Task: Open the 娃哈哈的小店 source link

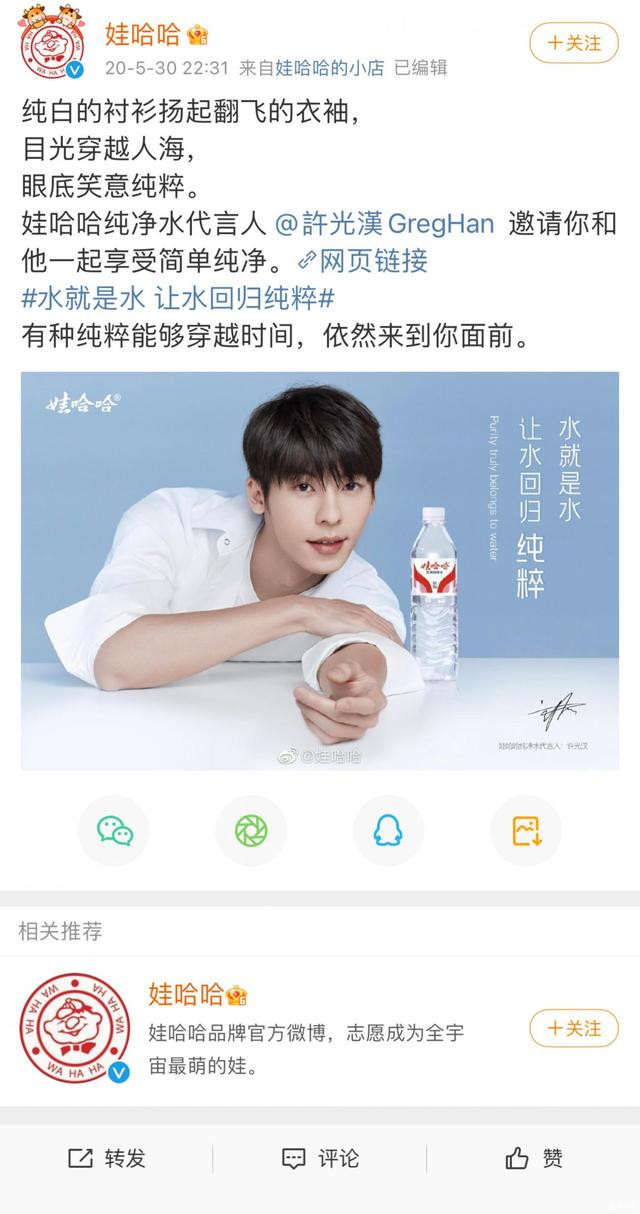Action: pyautogui.click(x=329, y=68)
